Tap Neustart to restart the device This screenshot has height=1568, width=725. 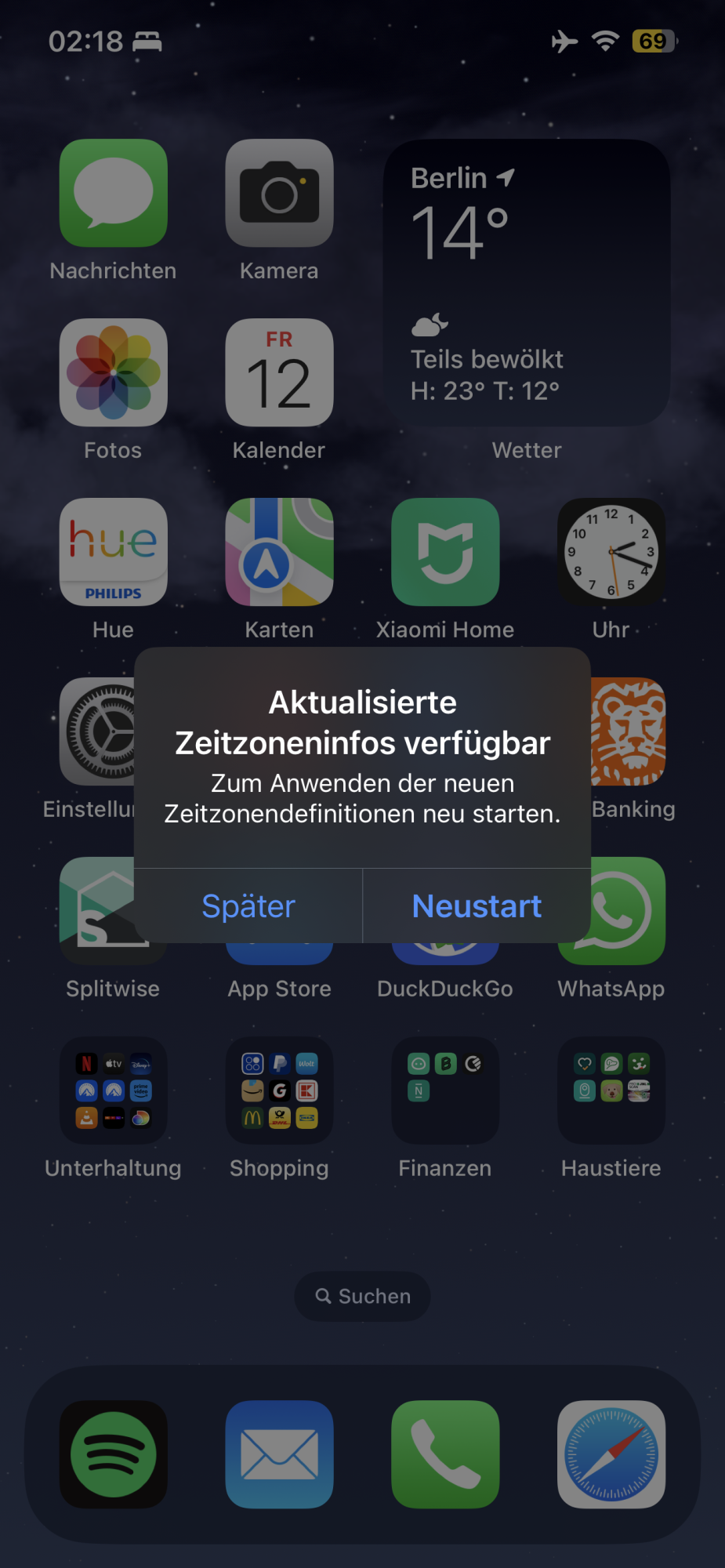[x=477, y=906]
